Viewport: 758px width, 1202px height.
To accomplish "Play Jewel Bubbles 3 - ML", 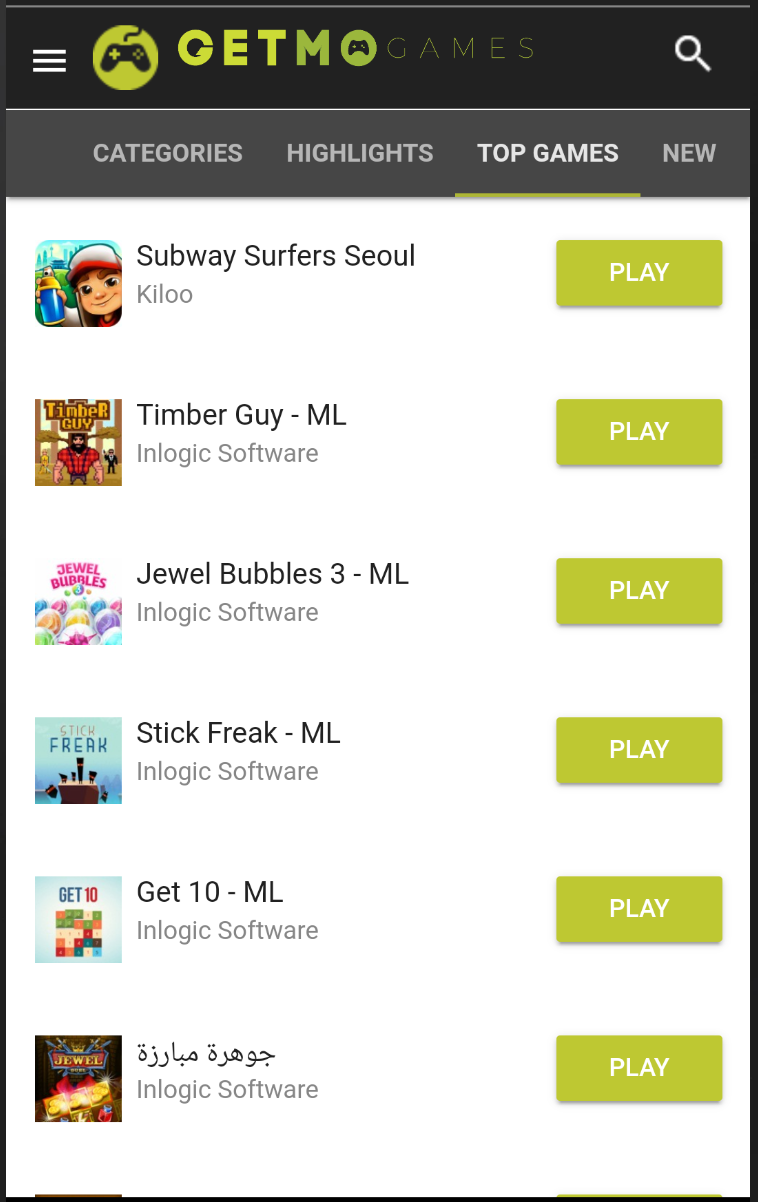I will point(639,591).
